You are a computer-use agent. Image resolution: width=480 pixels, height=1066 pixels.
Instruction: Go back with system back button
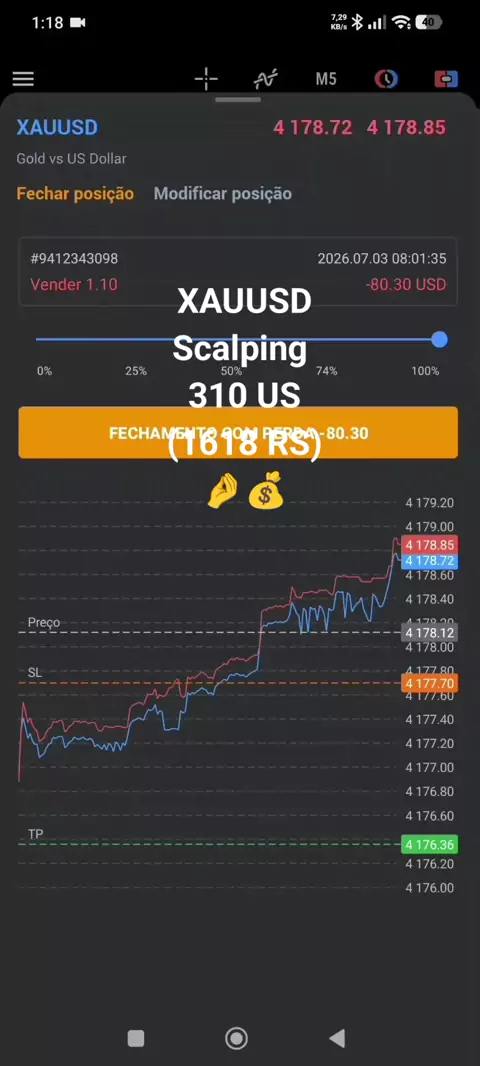coord(337,1038)
